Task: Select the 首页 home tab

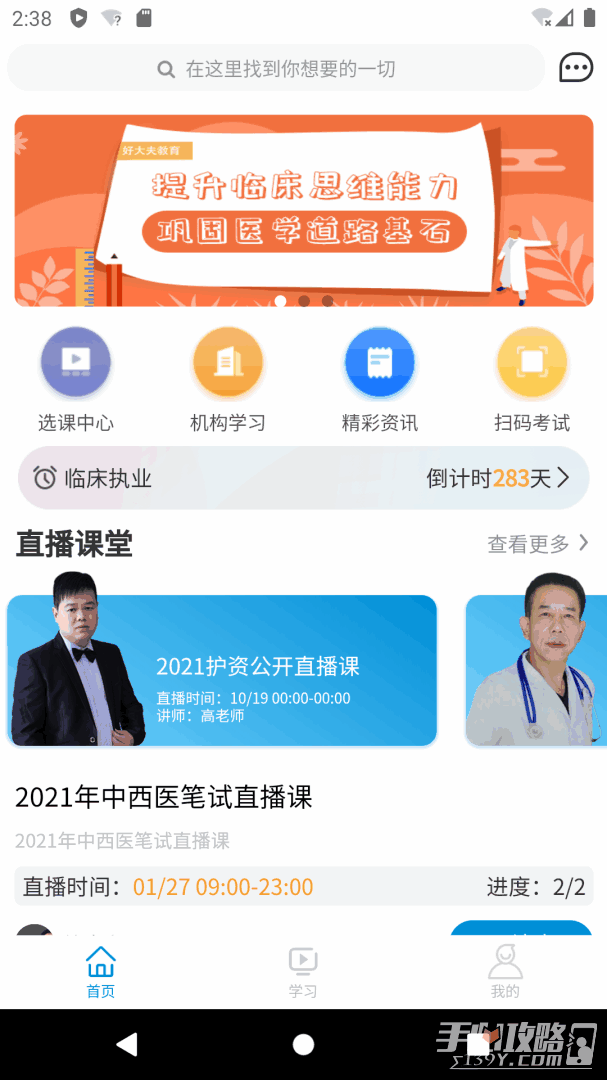Action: pyautogui.click(x=101, y=972)
